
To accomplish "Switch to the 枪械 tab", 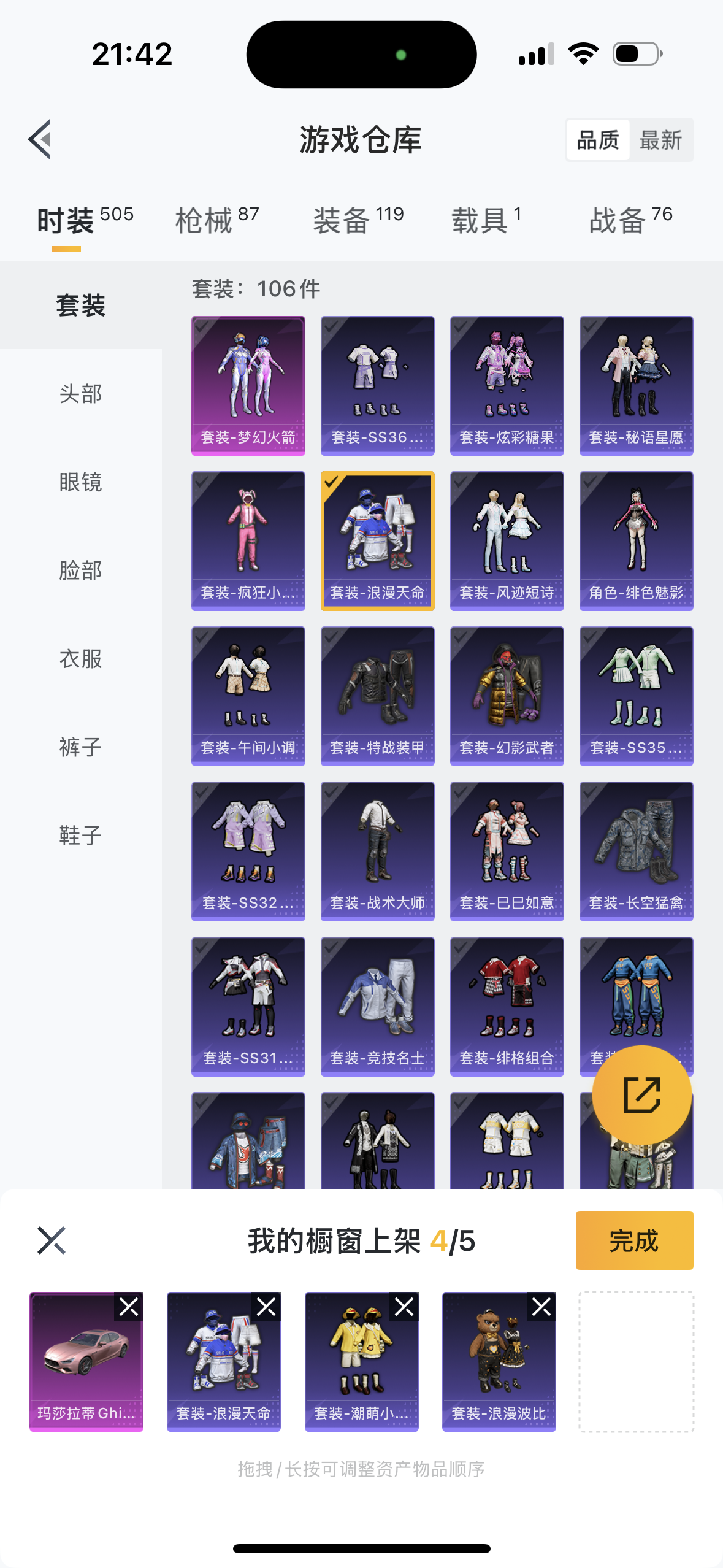I will point(216,220).
